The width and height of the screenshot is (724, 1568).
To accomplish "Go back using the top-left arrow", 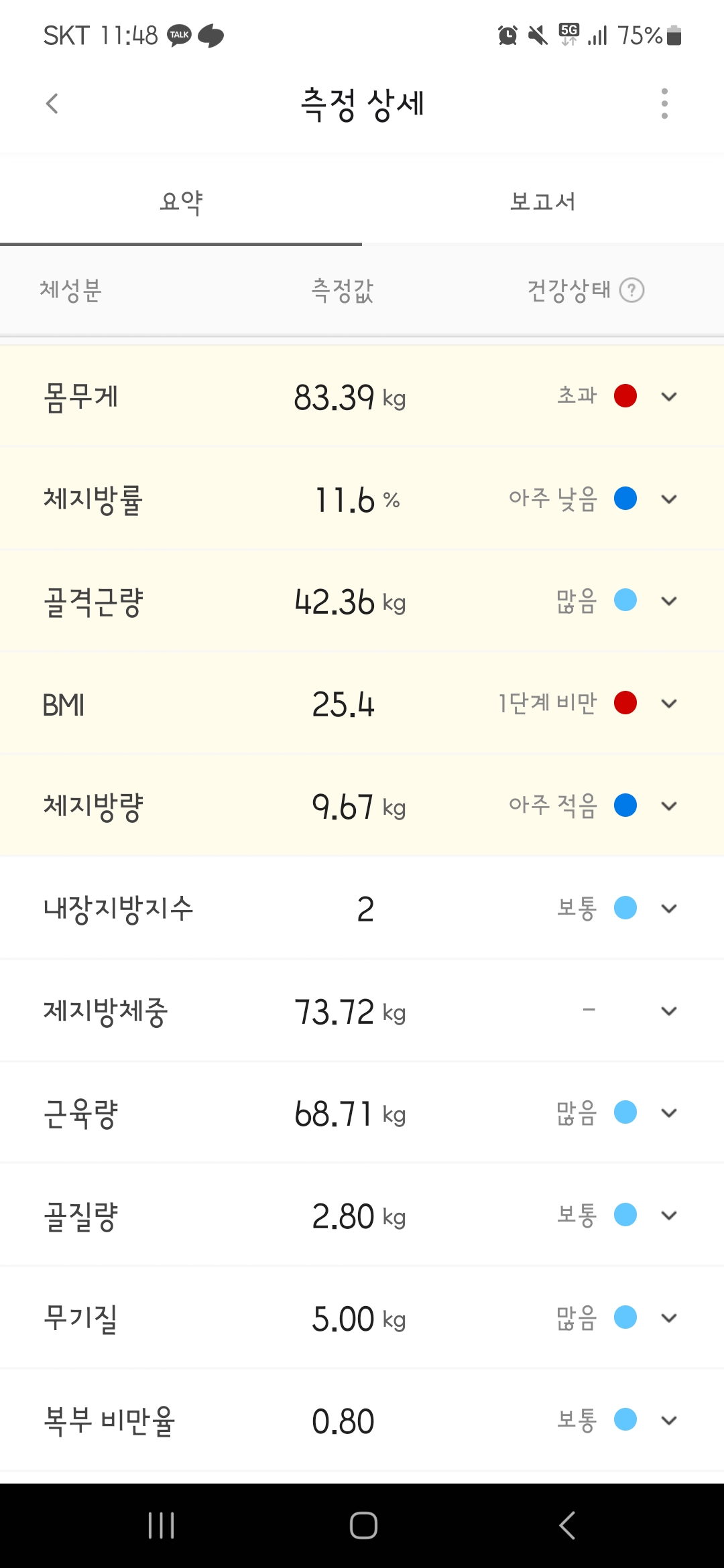I will click(52, 104).
